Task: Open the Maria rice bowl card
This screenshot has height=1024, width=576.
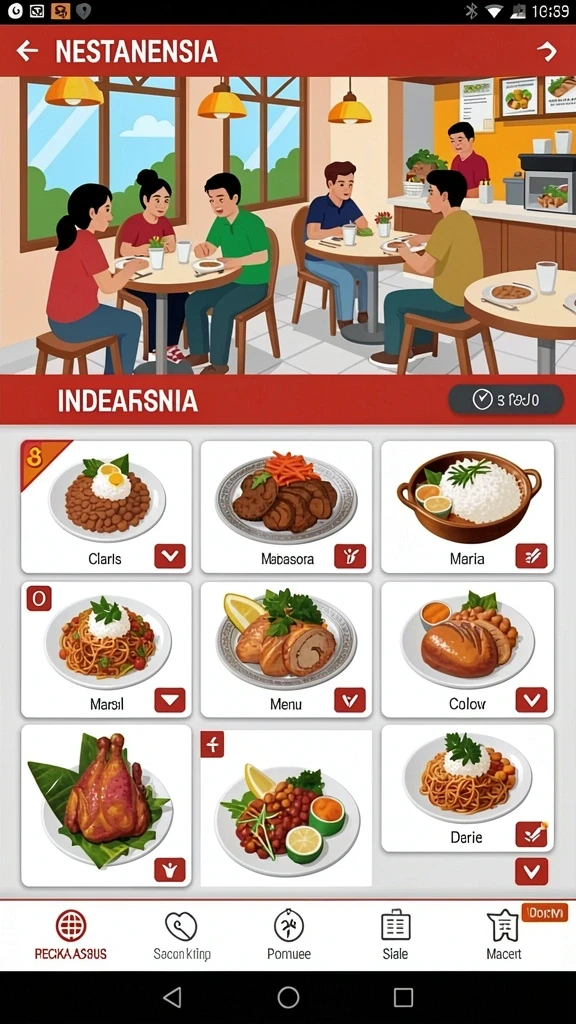Action: (x=468, y=507)
